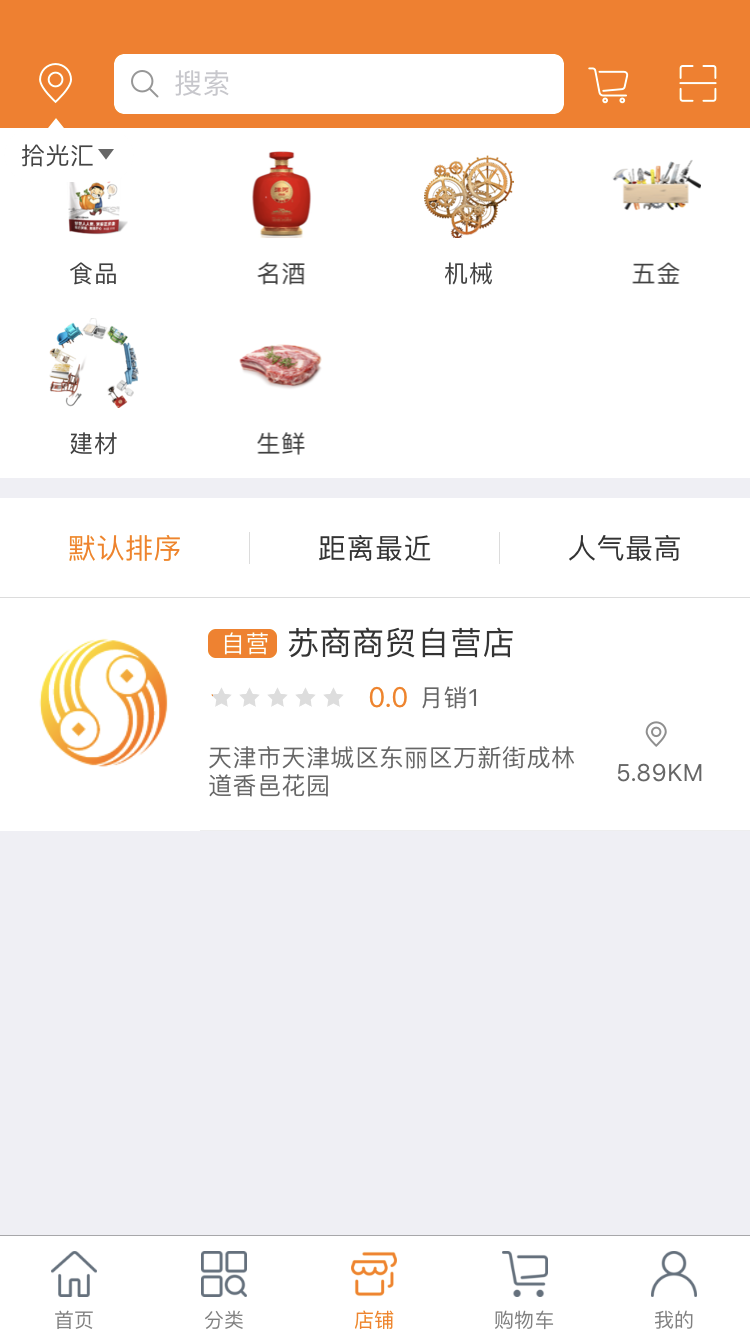This screenshot has height=1334, width=750.
Task: Open the 生鲜 category
Action: 281,390
